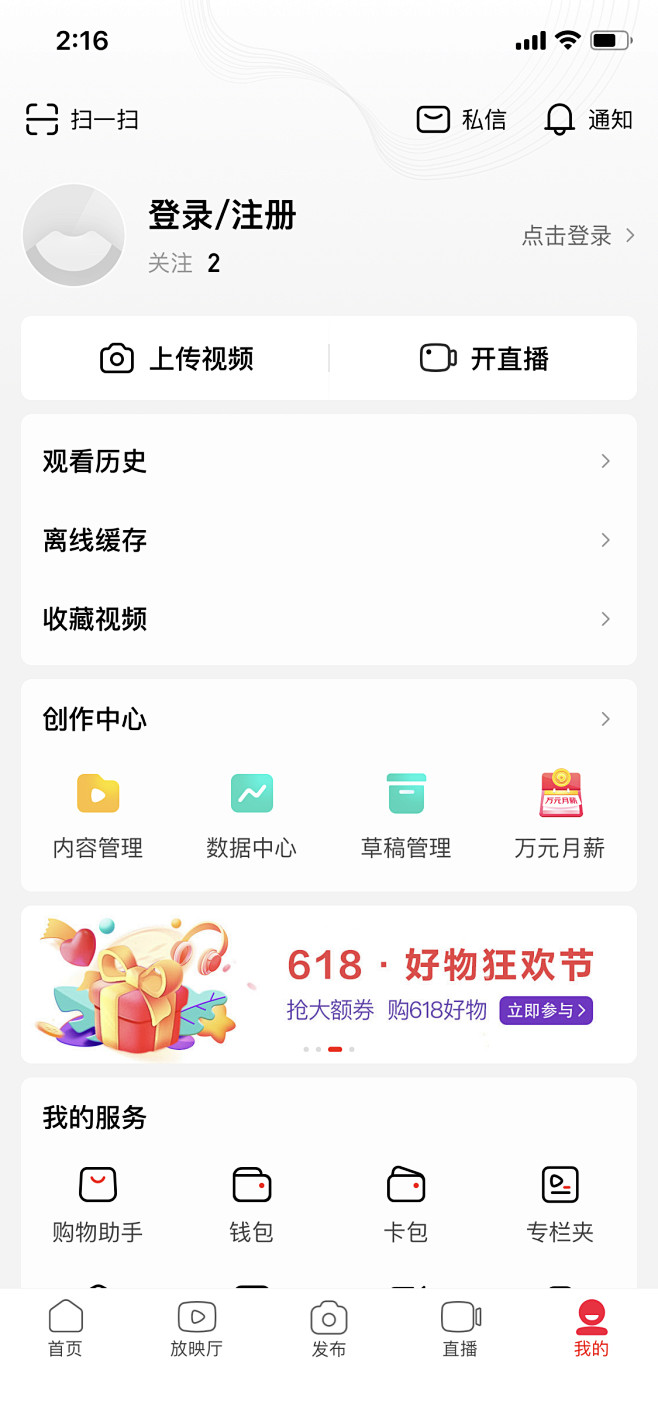Open 专栏夹 column folder
Viewport: 658px width, 1425px height.
[560, 1203]
